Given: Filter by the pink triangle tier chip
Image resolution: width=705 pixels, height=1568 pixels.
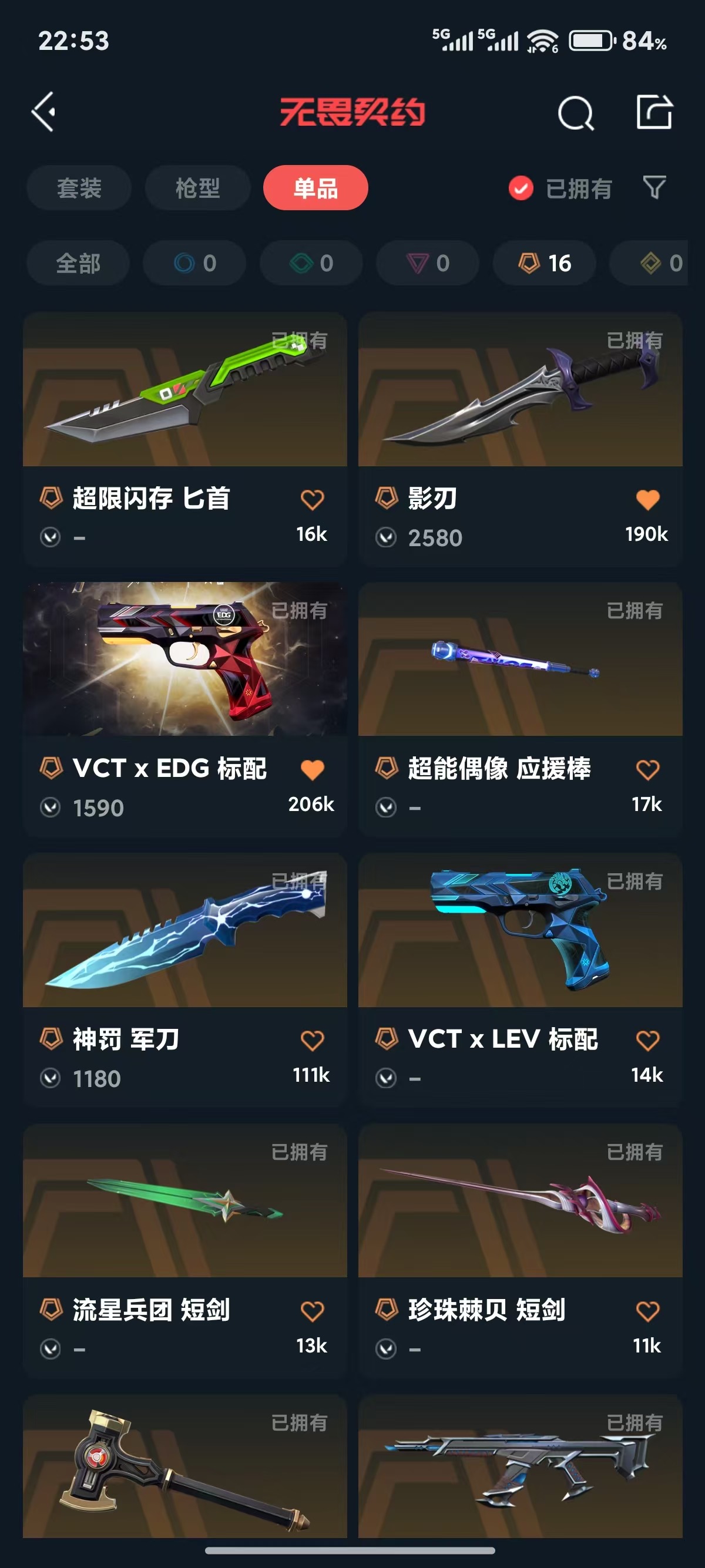Looking at the screenshot, I should click(427, 263).
